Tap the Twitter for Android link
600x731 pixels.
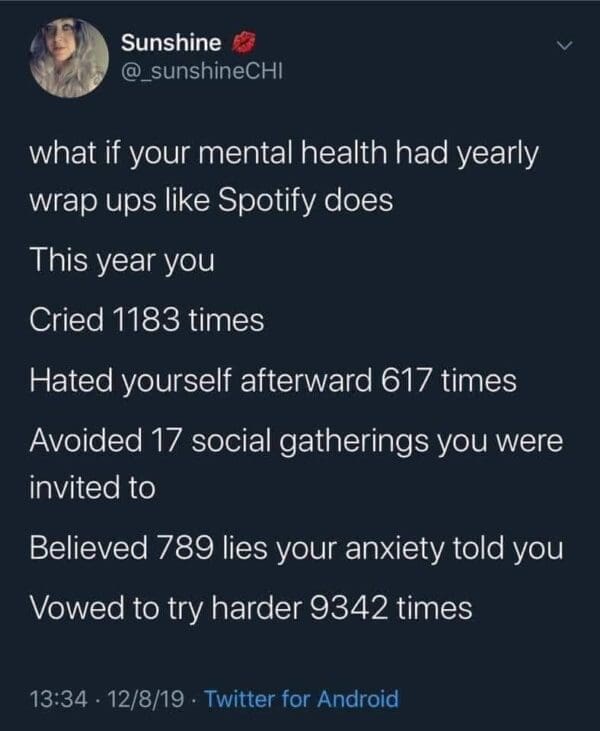point(301,699)
